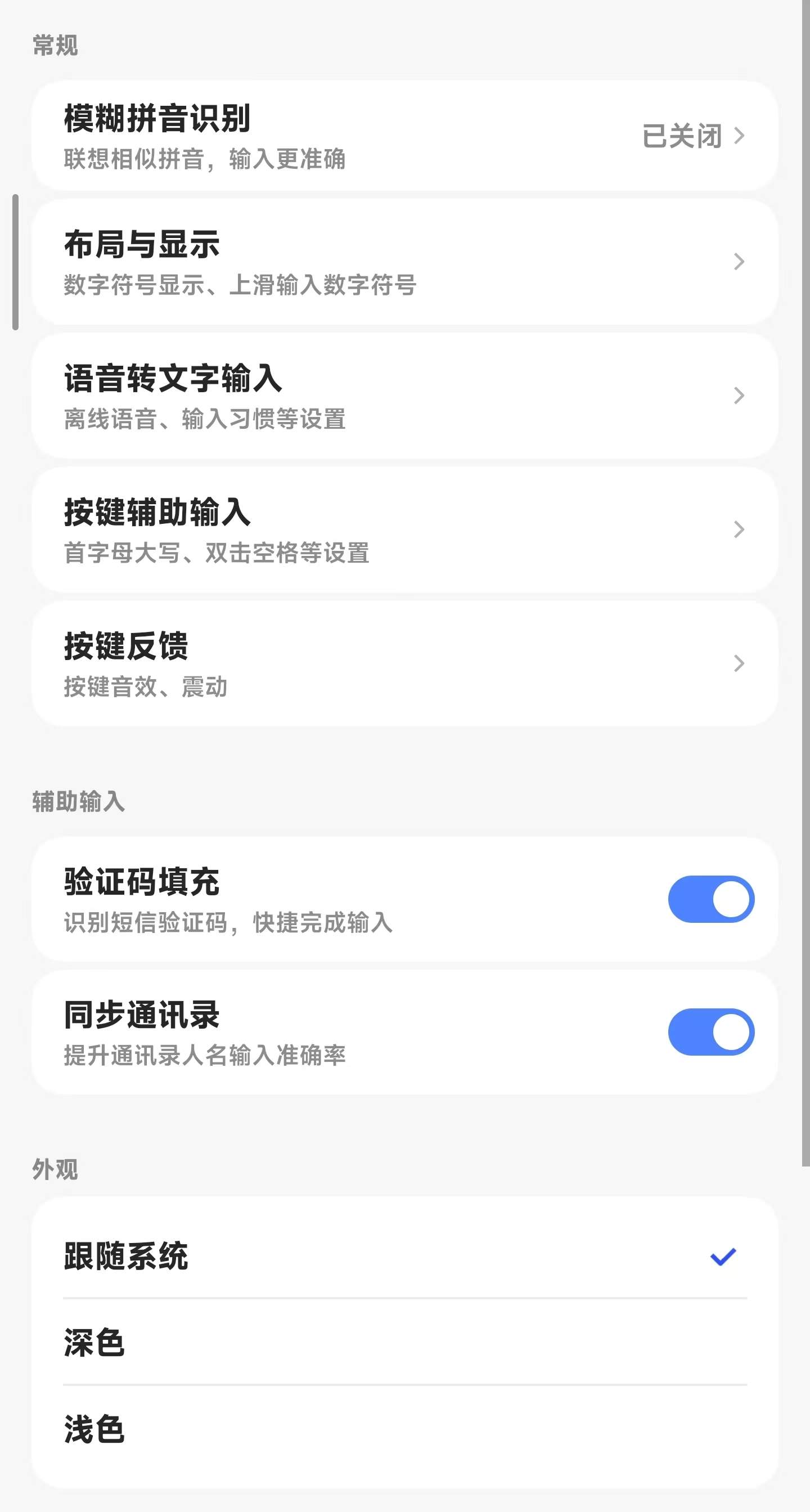
Task: Disable the 同步通讯录 toggle
Action: tap(710, 1032)
